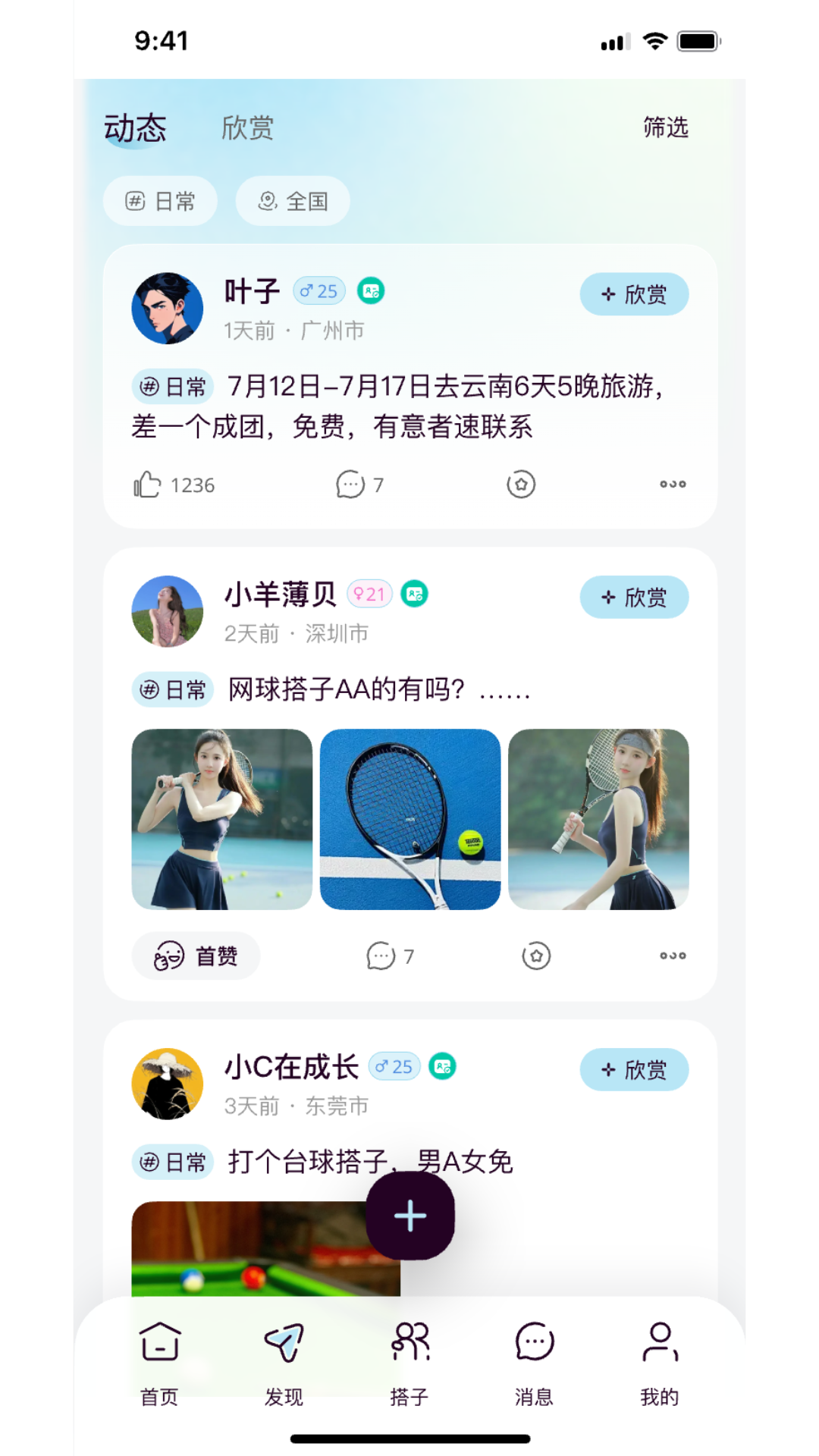
Task: Open the 全国 location filter chip
Action: 292,201
